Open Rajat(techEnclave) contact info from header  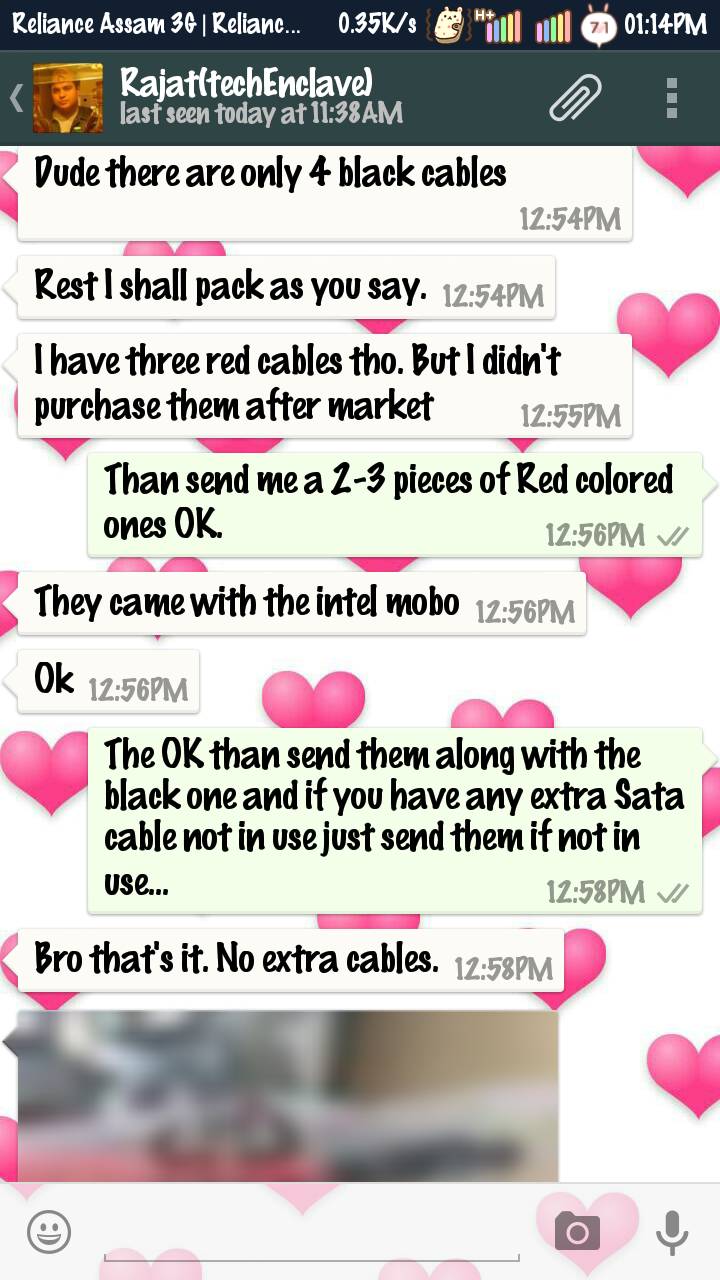click(260, 97)
